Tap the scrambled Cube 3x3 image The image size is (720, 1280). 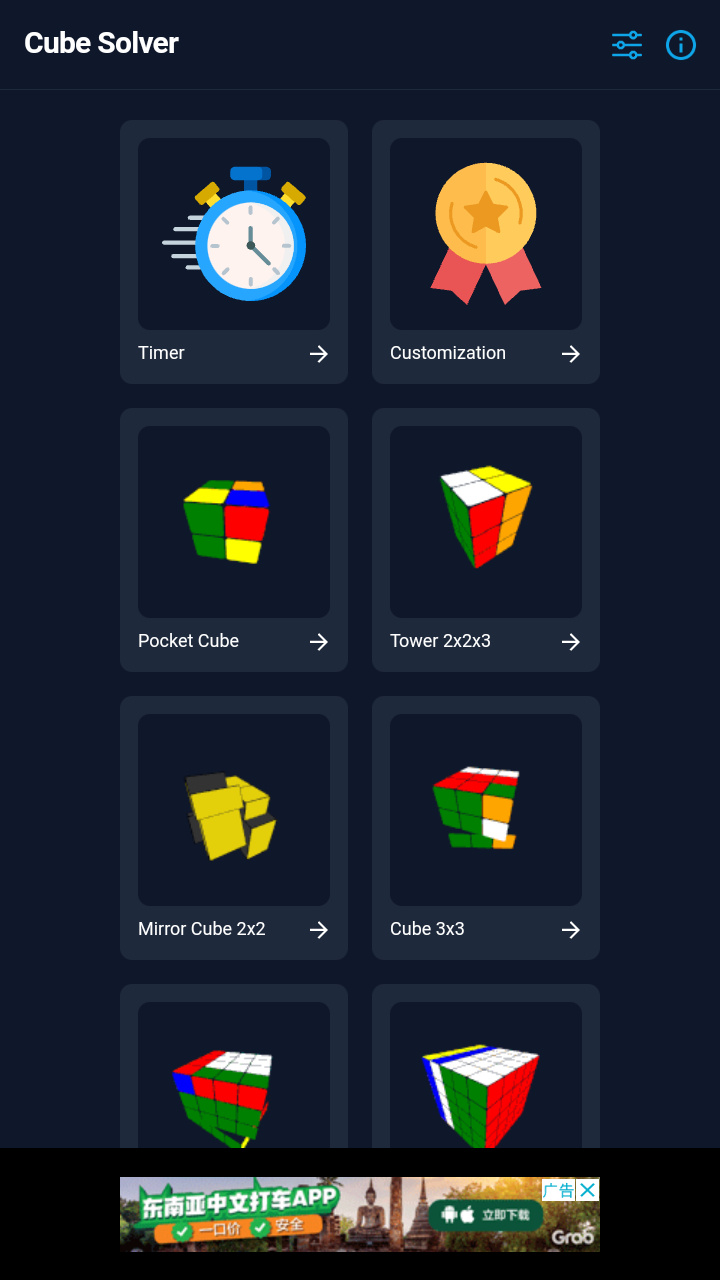point(485,810)
